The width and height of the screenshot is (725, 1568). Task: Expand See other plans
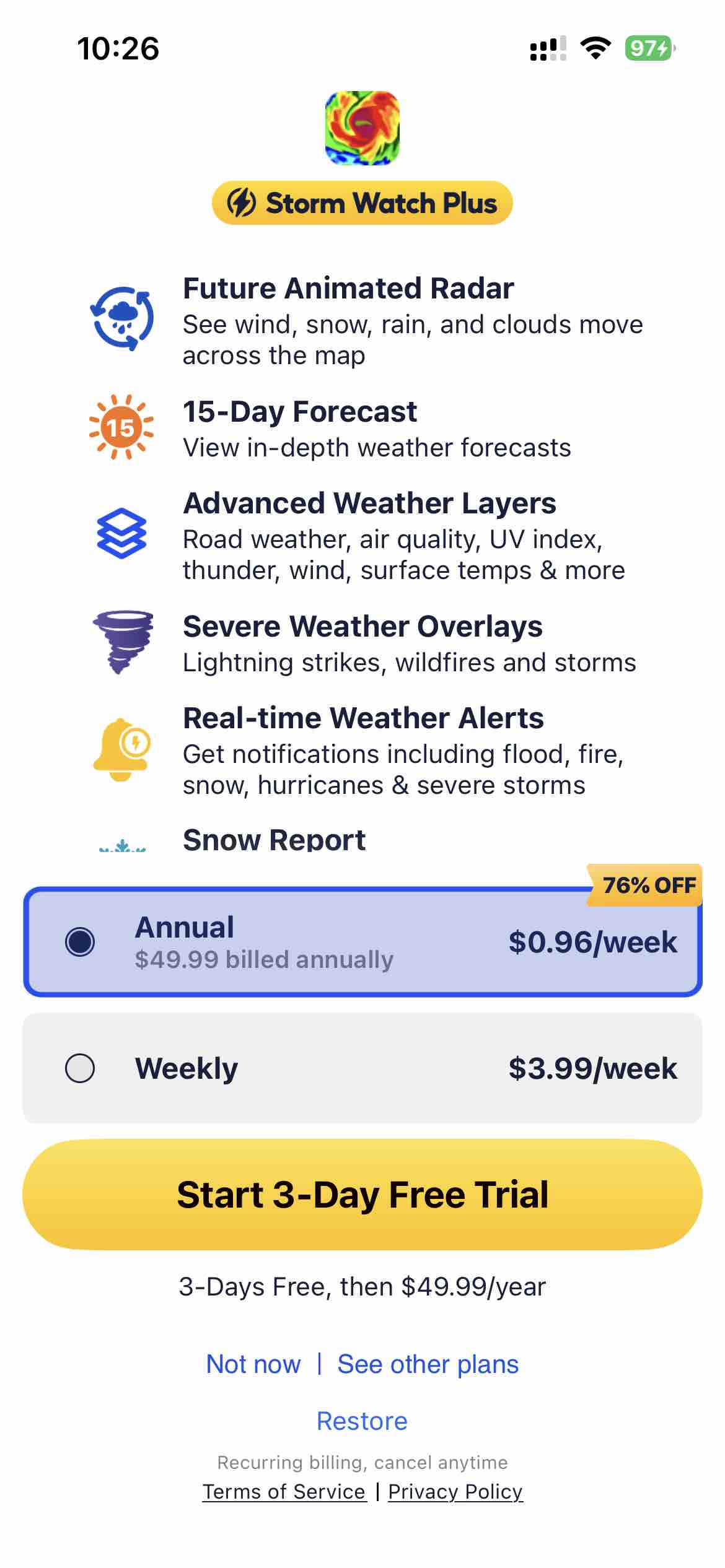point(426,1363)
